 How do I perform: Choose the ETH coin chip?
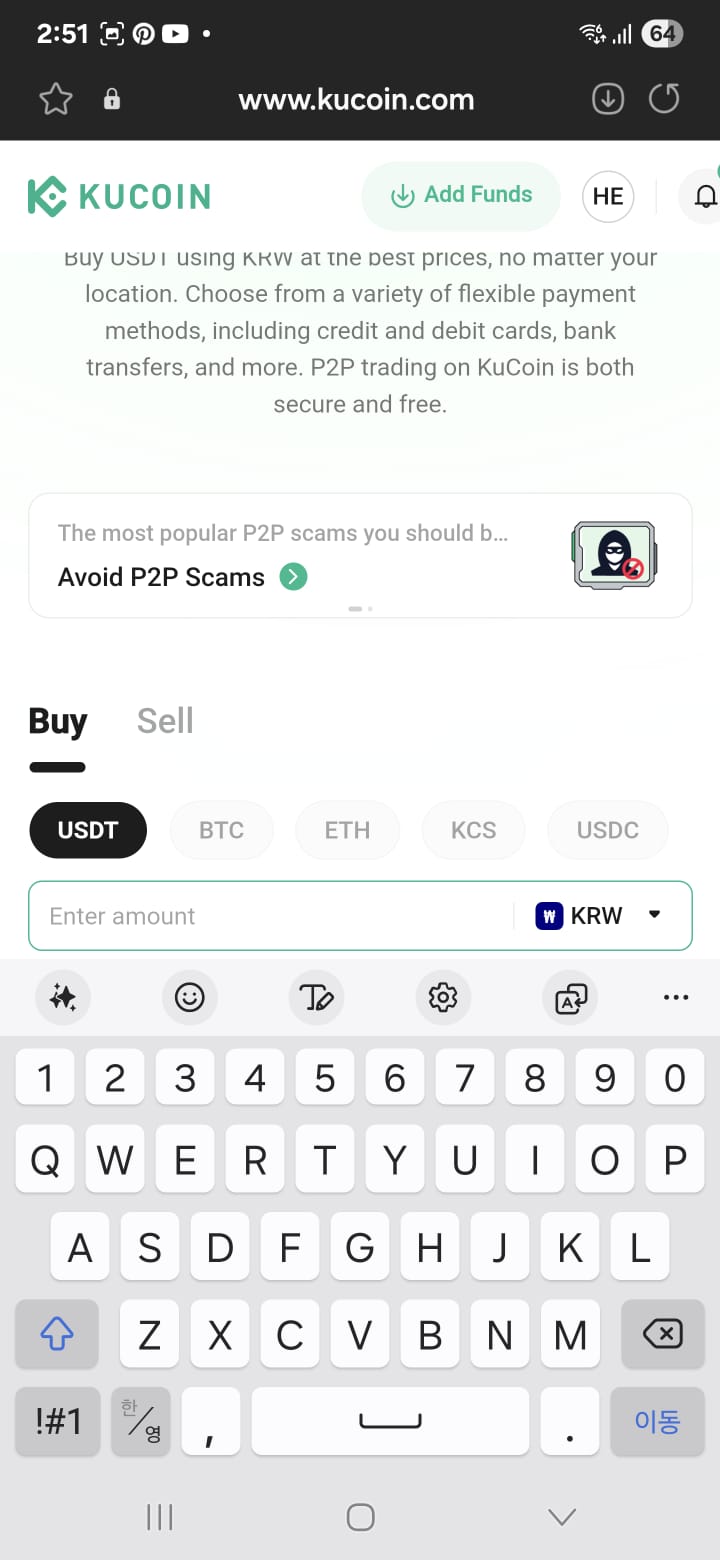point(347,830)
